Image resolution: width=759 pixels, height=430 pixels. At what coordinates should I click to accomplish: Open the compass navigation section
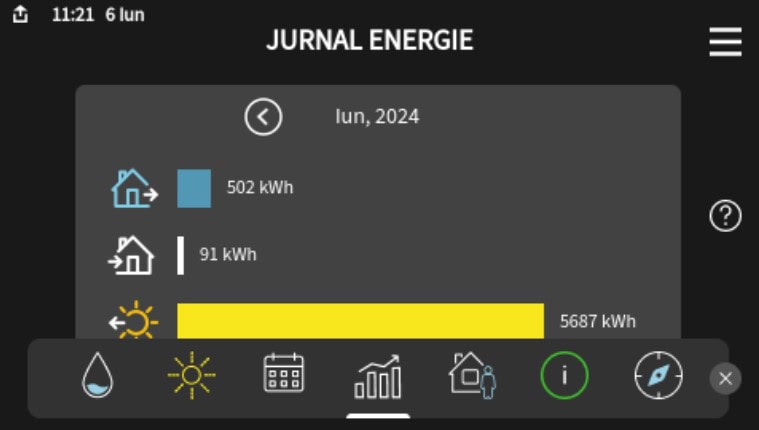tap(658, 376)
